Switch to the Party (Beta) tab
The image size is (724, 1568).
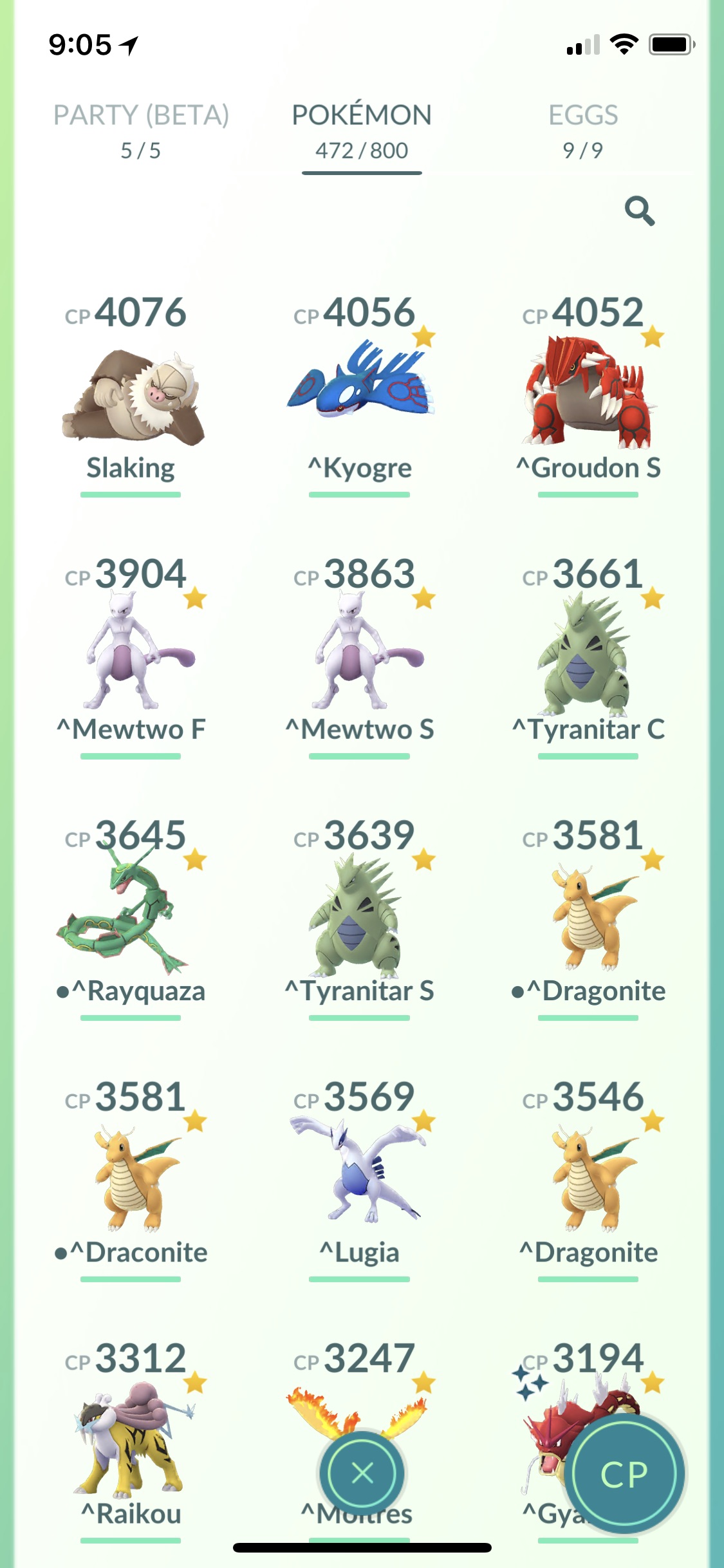[141, 131]
